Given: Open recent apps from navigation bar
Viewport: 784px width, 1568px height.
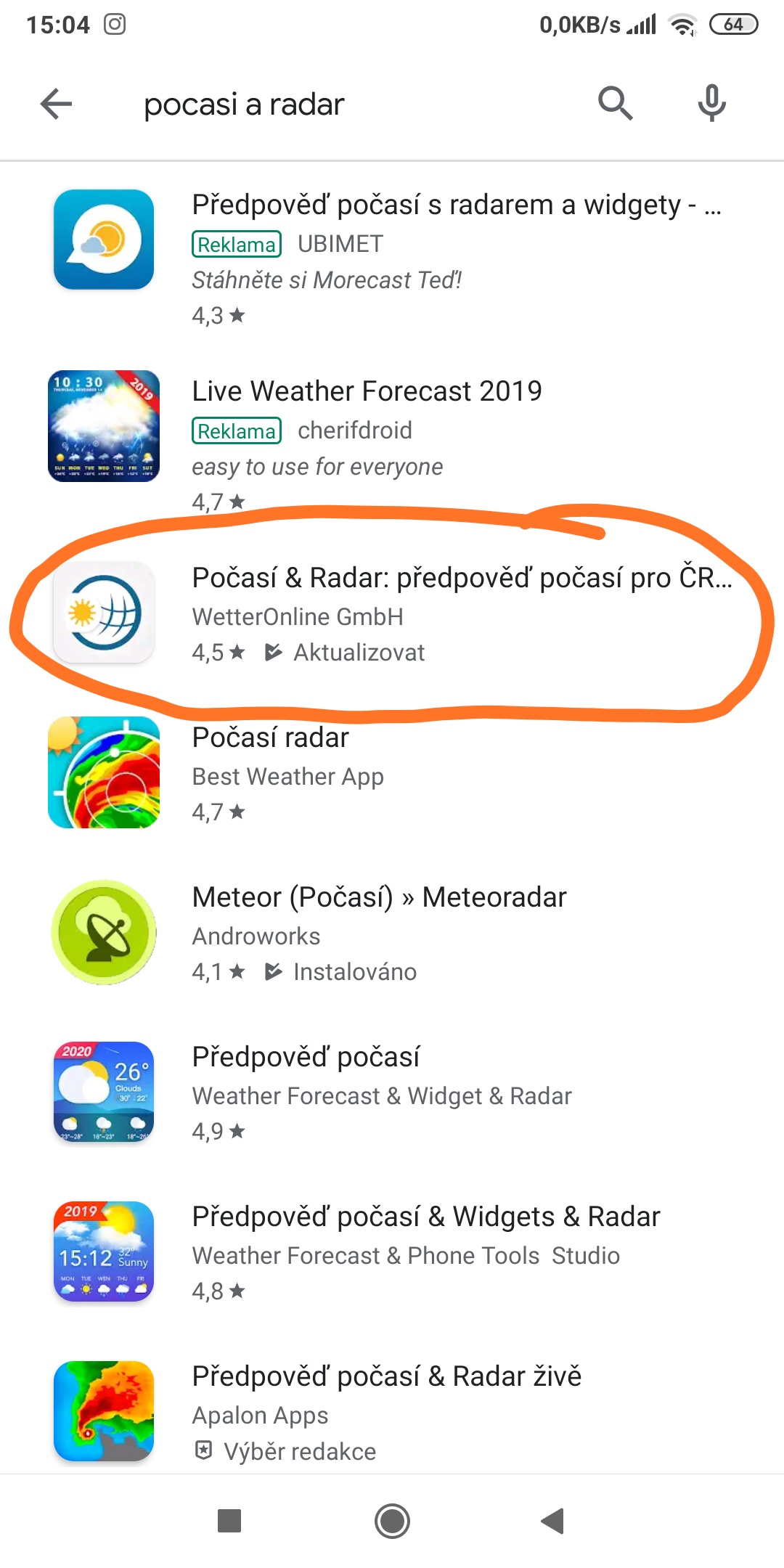Looking at the screenshot, I should [229, 1521].
